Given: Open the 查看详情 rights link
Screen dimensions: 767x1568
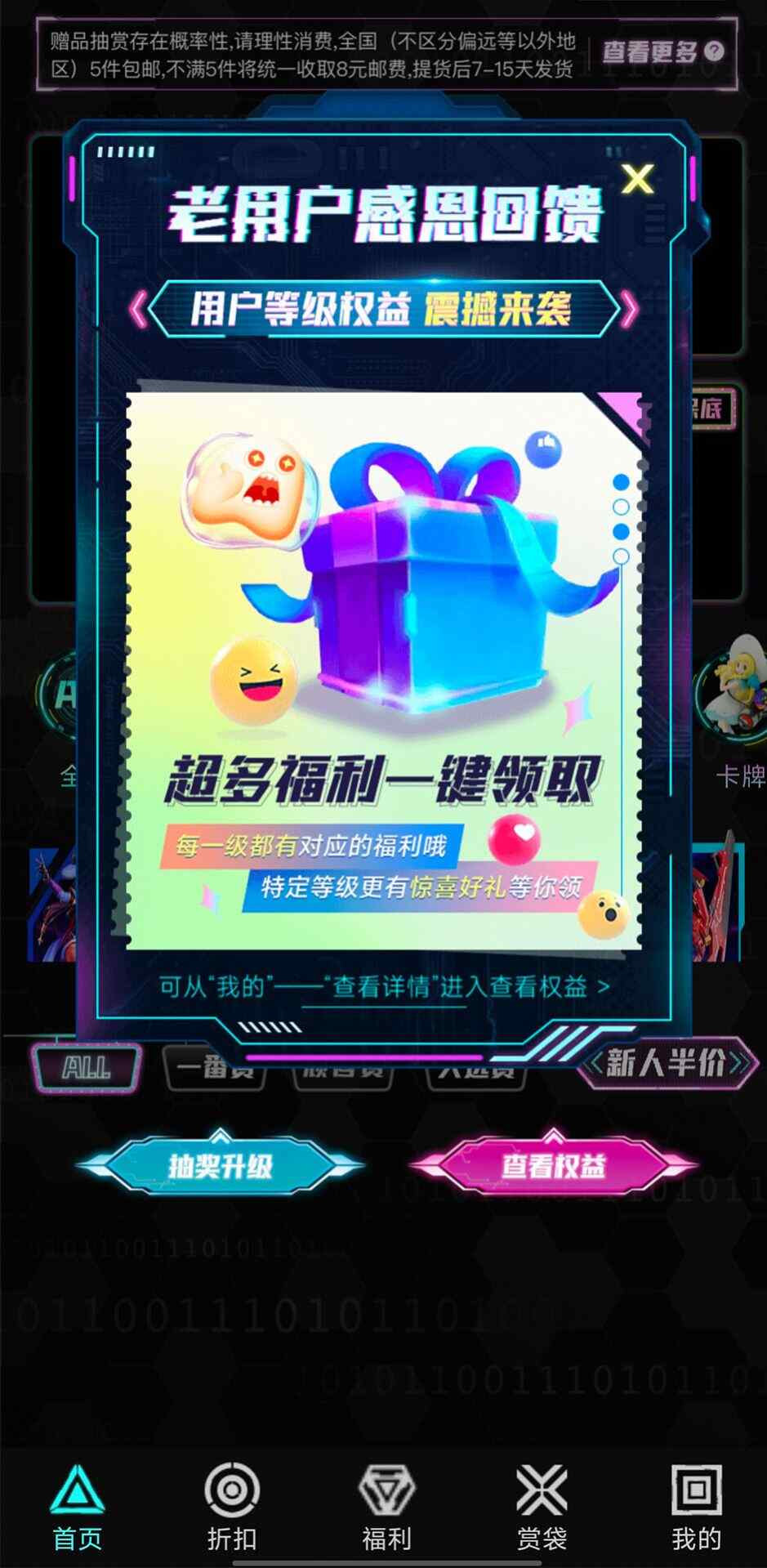Looking at the screenshot, I should [x=384, y=987].
